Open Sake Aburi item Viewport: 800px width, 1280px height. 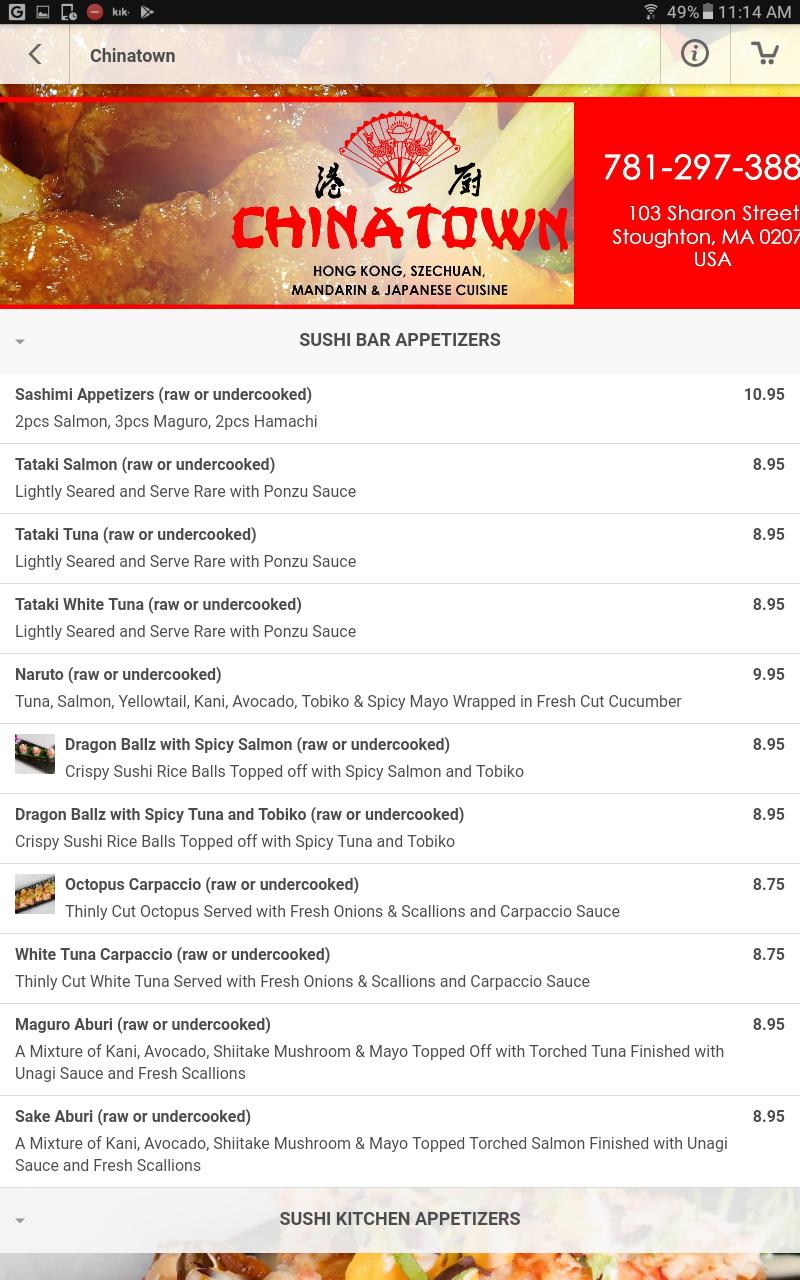click(400, 1141)
